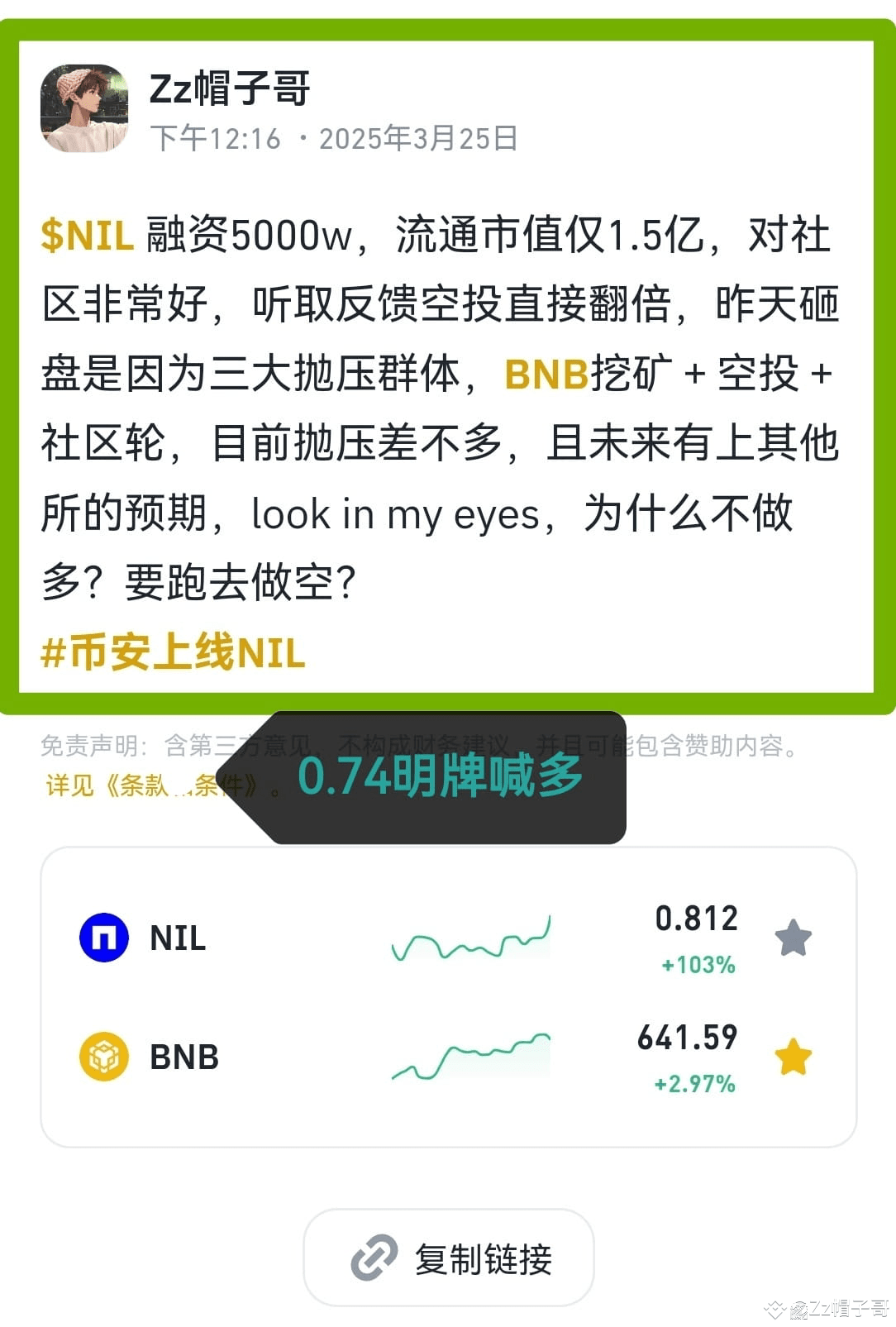The width and height of the screenshot is (896, 1327).
Task: Click the 2025年3月25日 timestamp
Action: tap(417, 137)
